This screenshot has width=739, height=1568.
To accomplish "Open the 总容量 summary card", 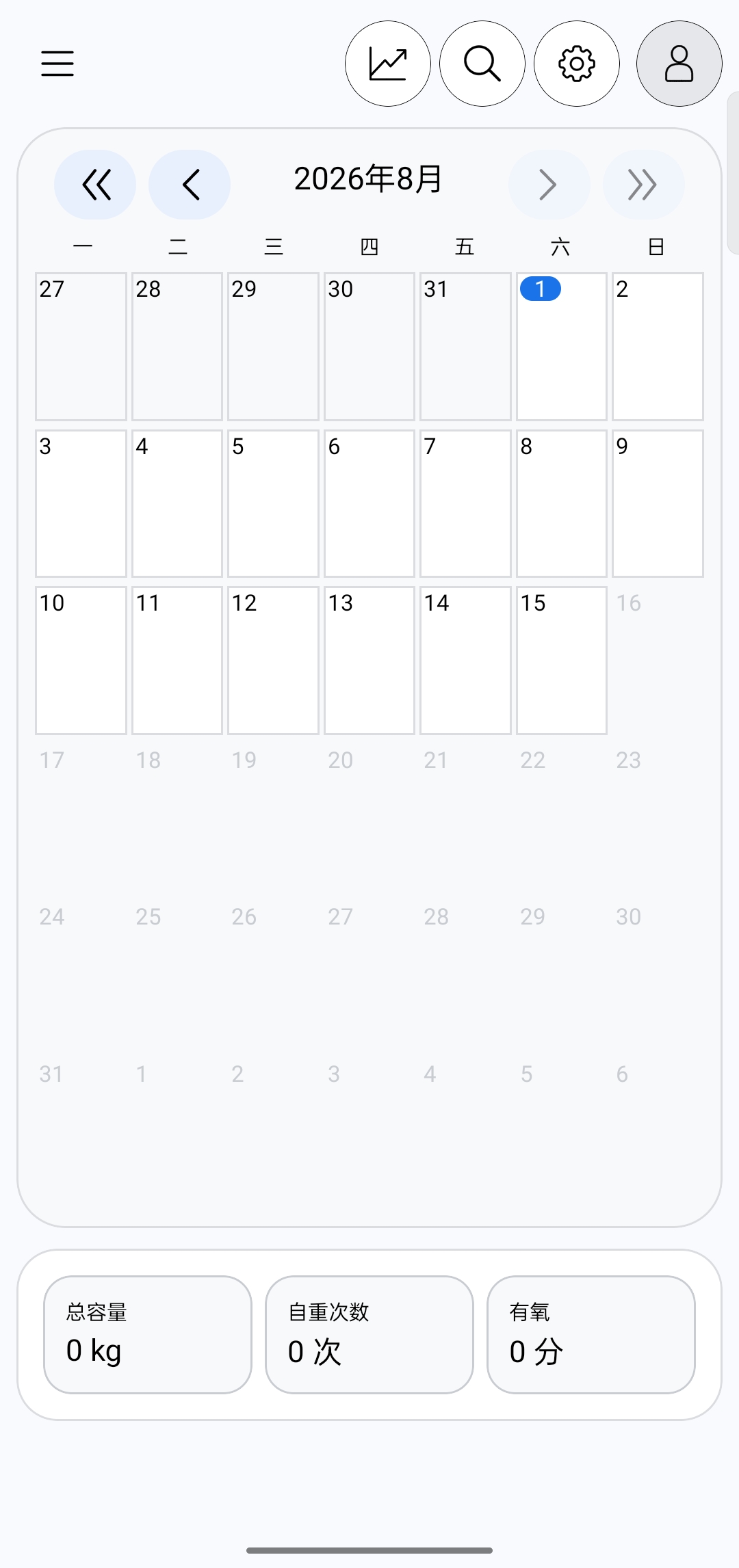I will pos(148,1334).
